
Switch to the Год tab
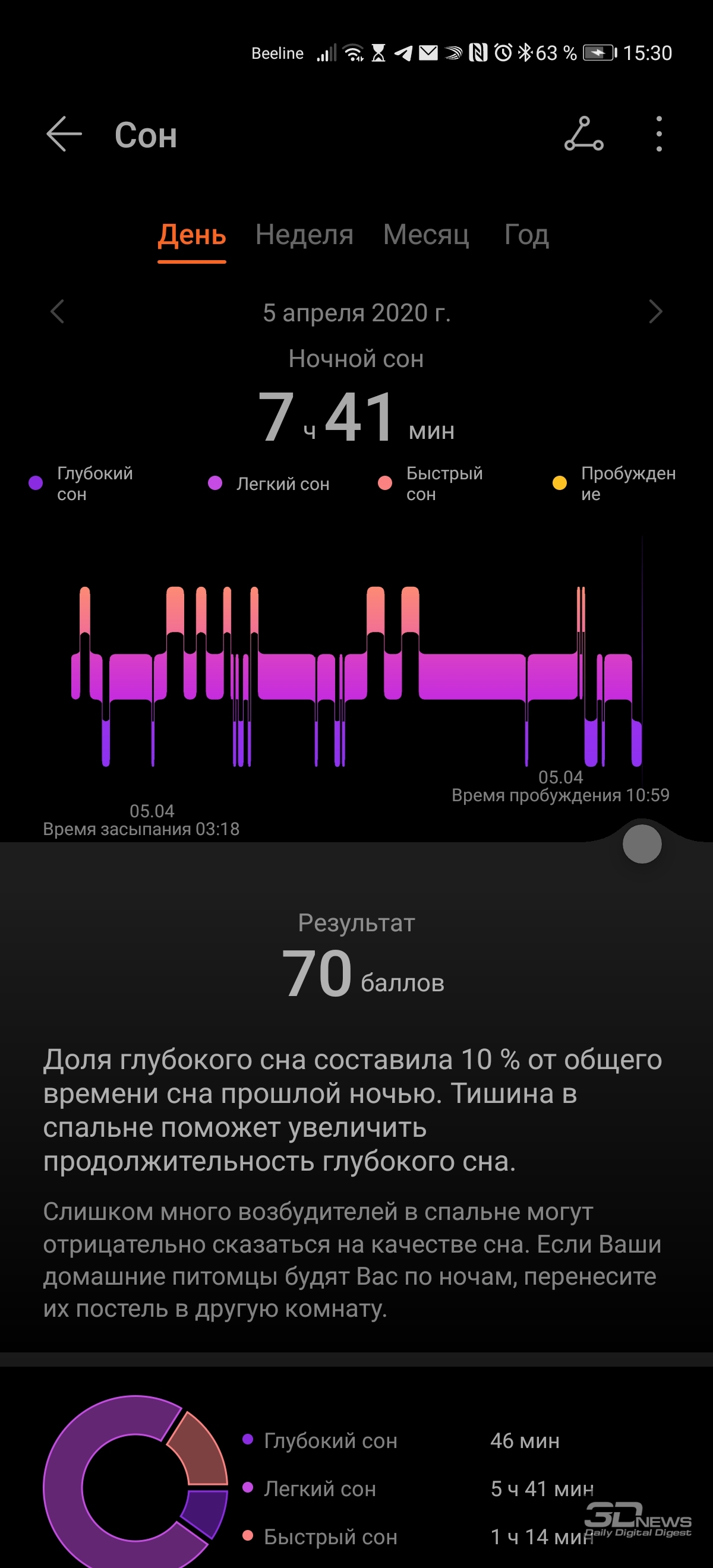(526, 235)
